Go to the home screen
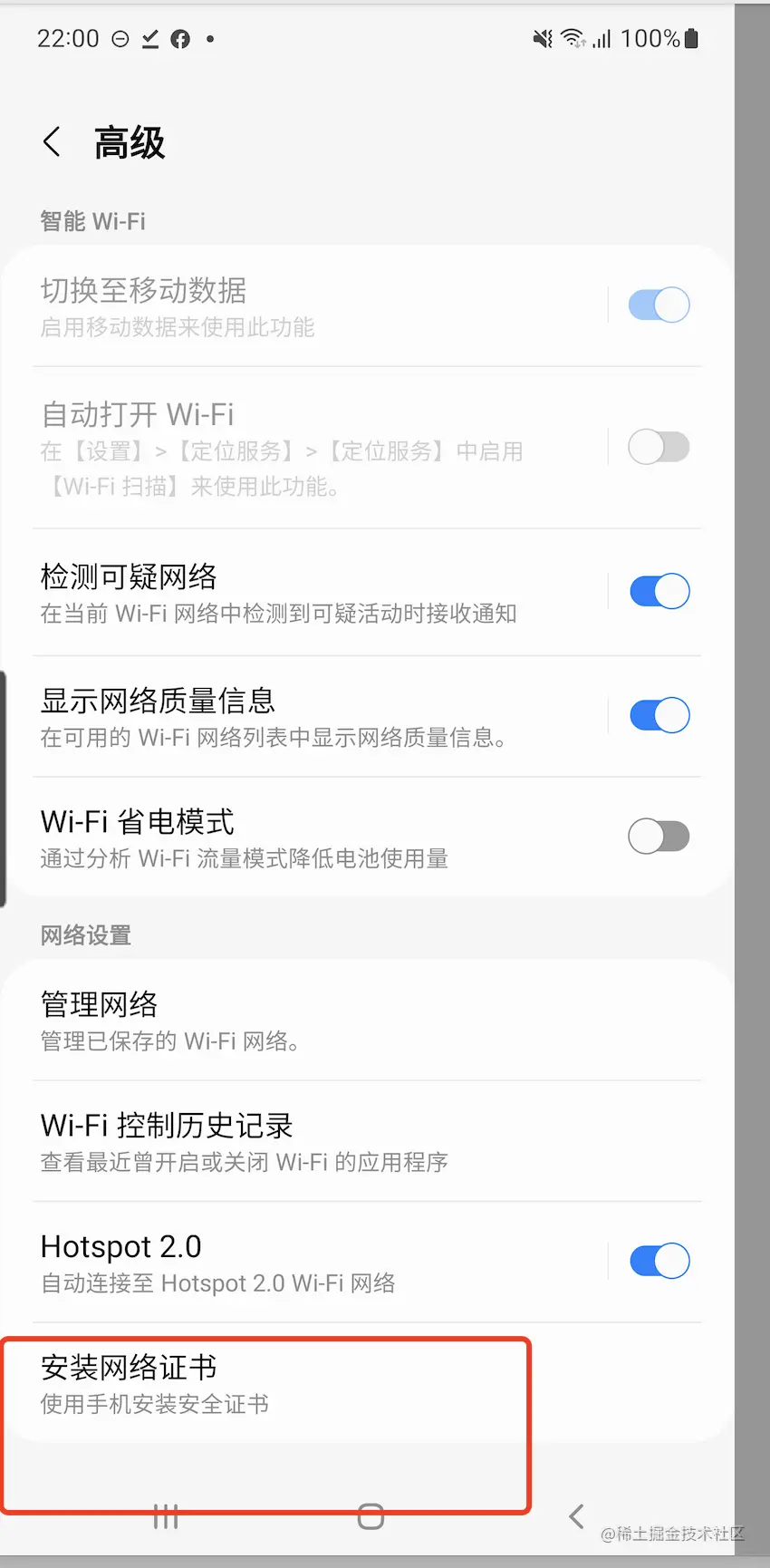Image resolution: width=770 pixels, height=1568 pixels. pos(371,1516)
